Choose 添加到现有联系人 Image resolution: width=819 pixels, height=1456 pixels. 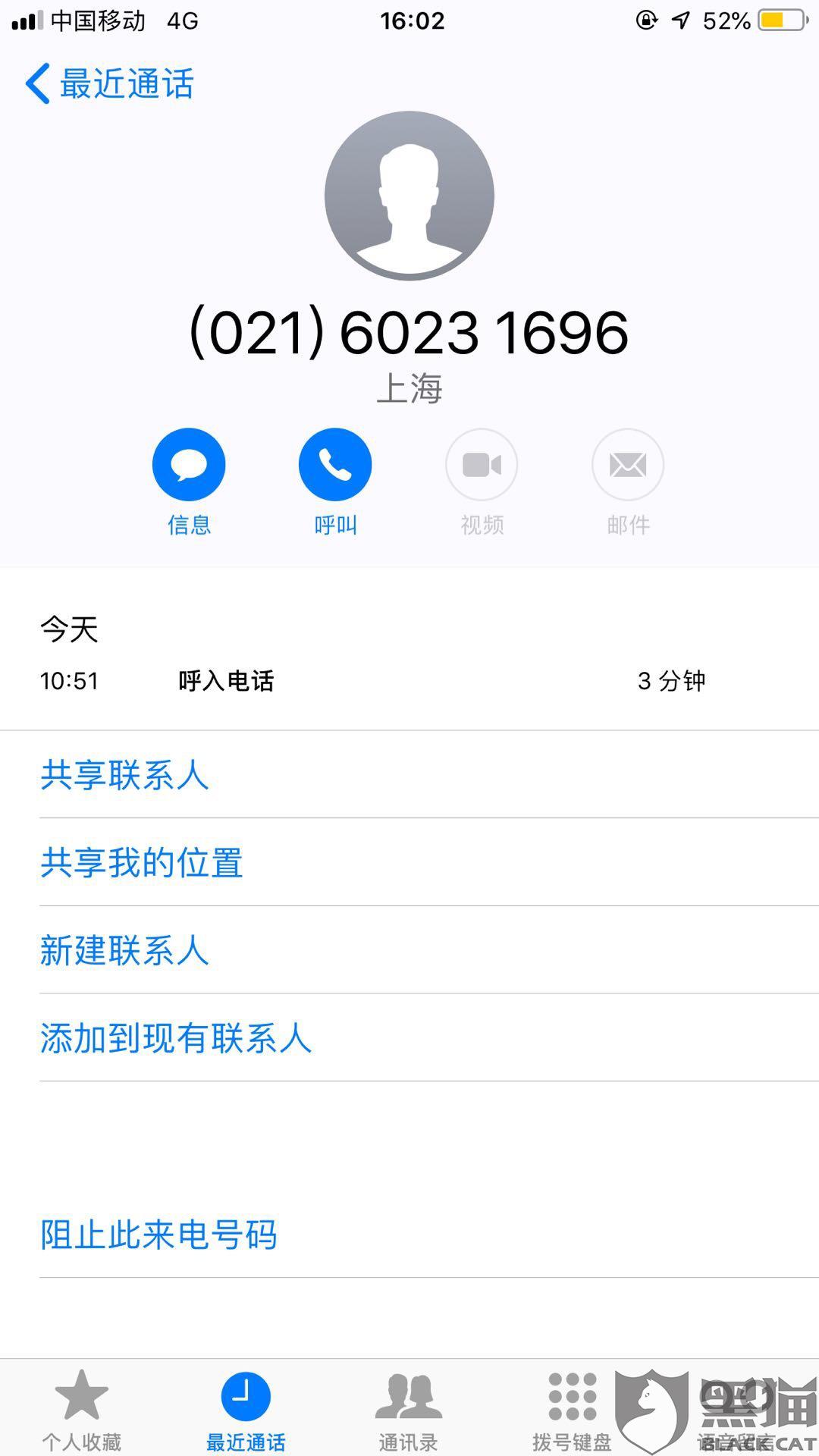pos(176,1038)
